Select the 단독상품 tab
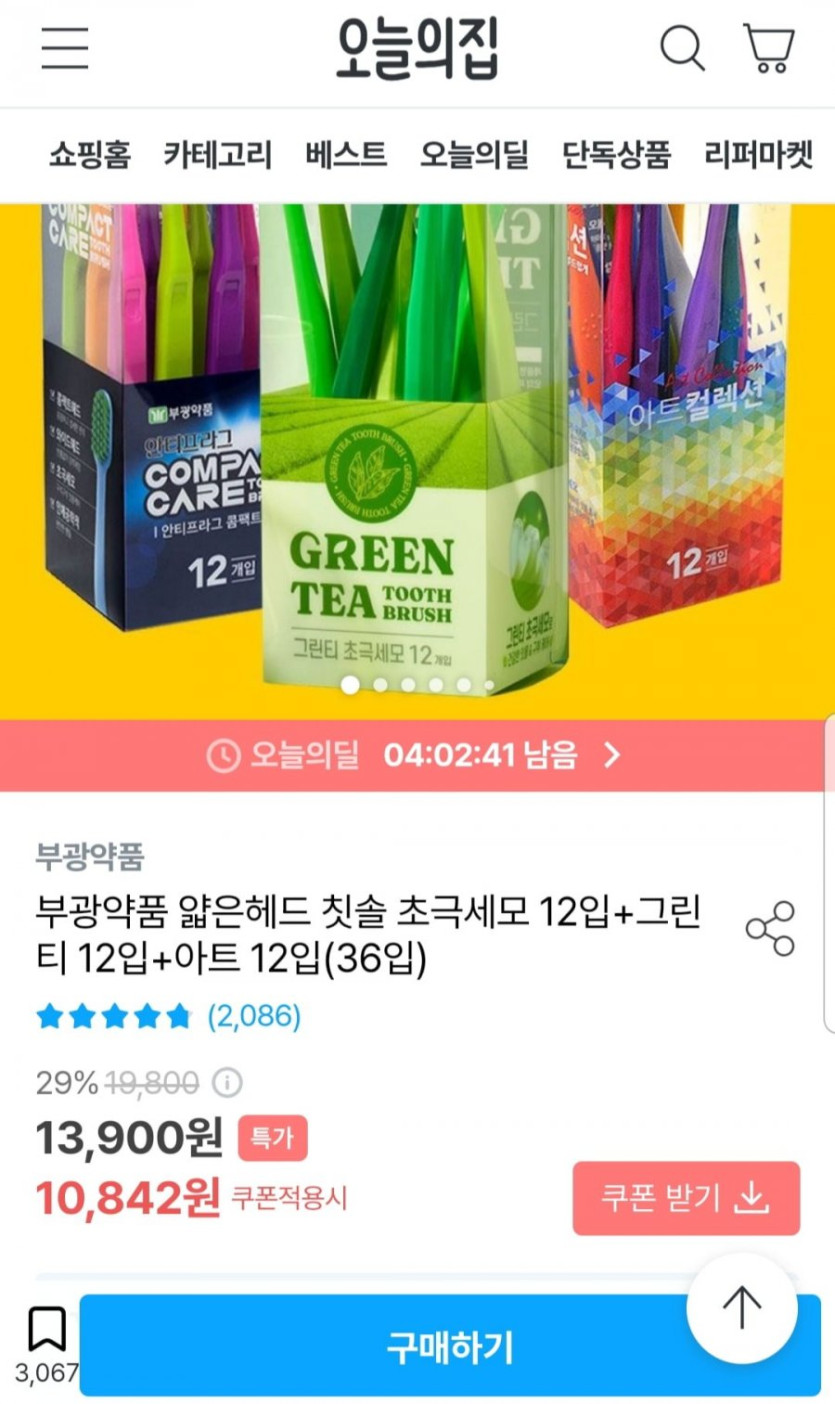 point(616,156)
